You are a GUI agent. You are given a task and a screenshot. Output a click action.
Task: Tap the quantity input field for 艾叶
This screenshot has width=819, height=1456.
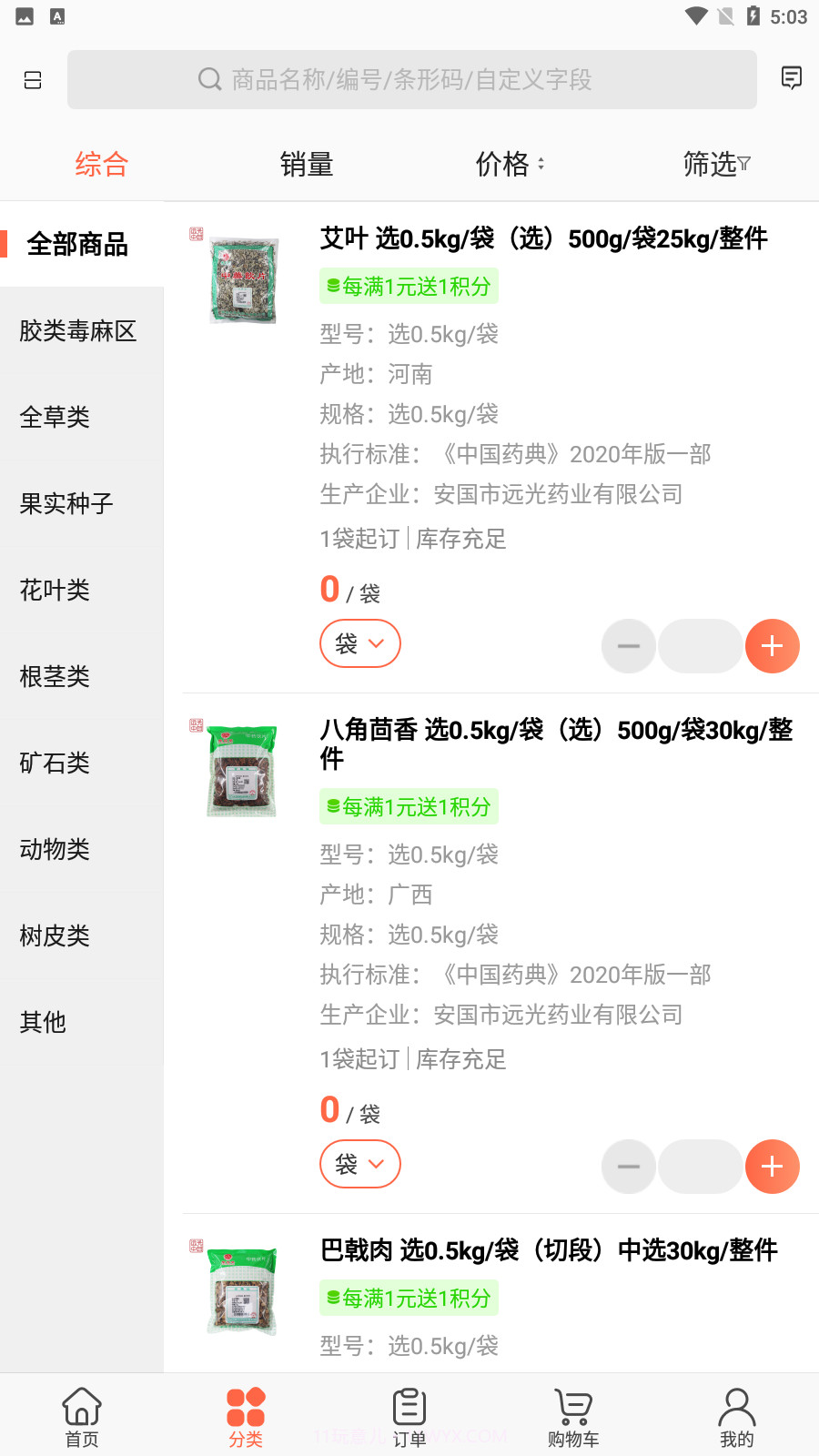[700, 646]
